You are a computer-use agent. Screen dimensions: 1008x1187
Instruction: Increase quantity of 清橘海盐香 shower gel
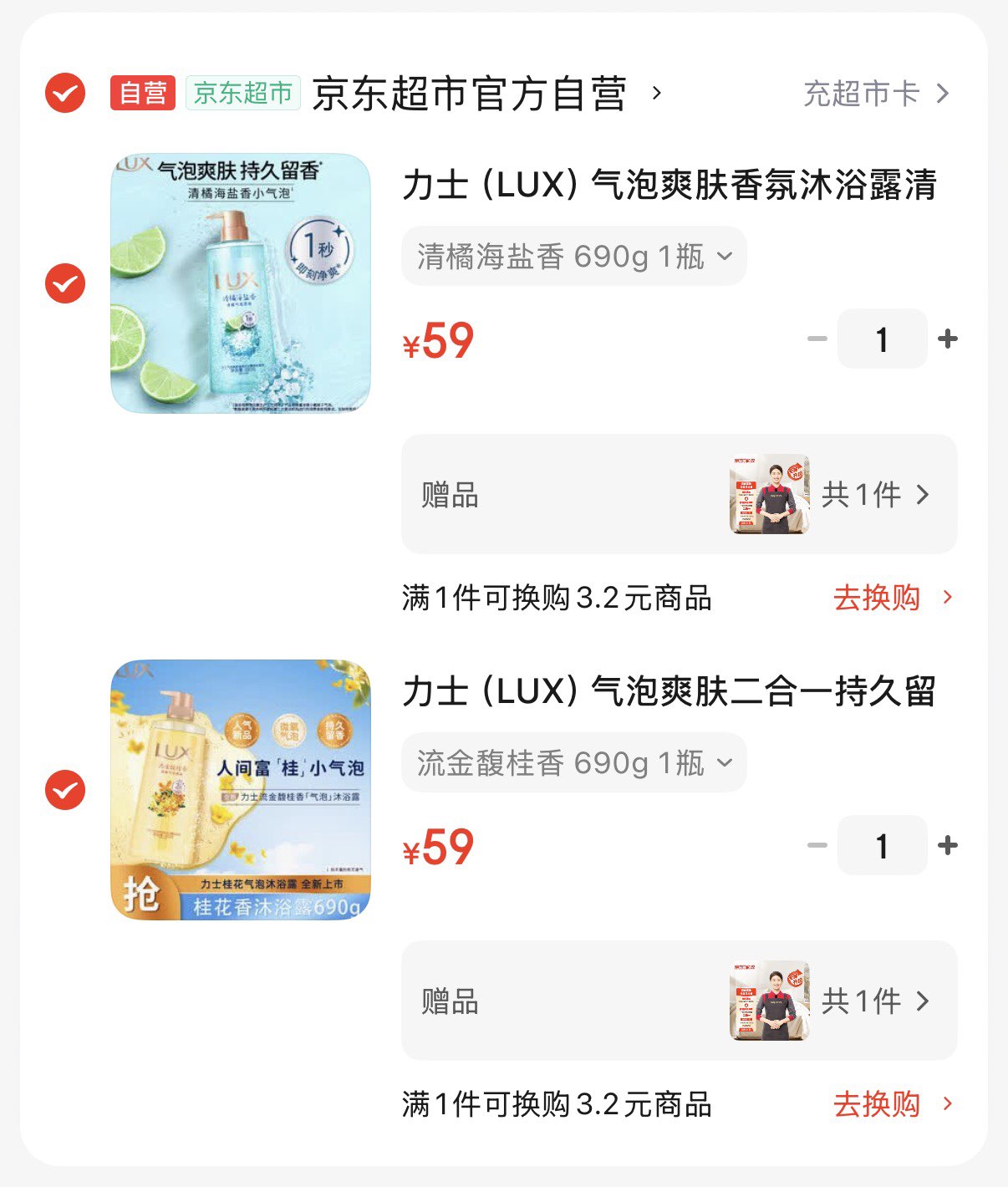pos(948,339)
